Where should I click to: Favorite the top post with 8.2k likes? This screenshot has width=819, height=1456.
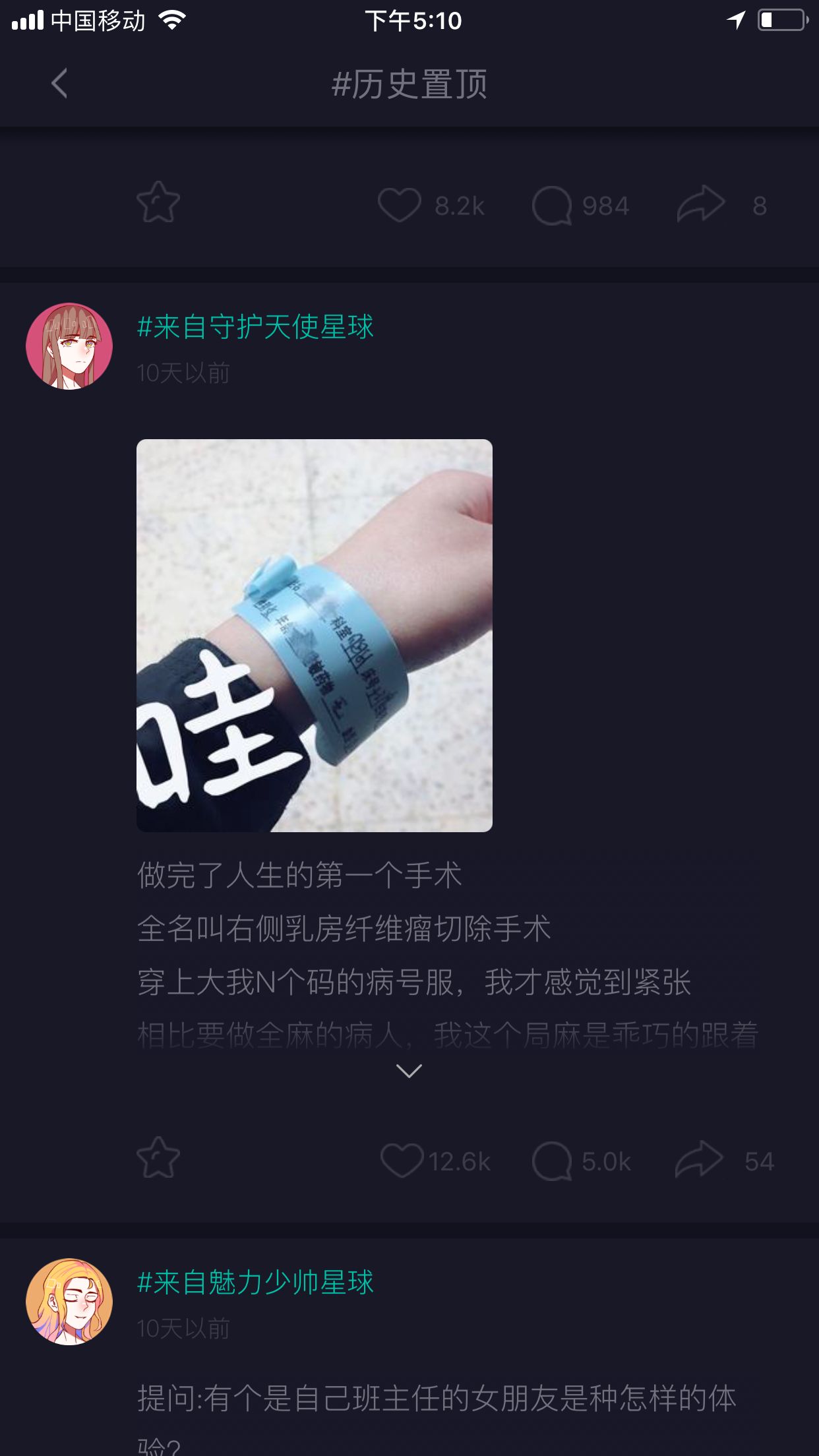pos(158,203)
